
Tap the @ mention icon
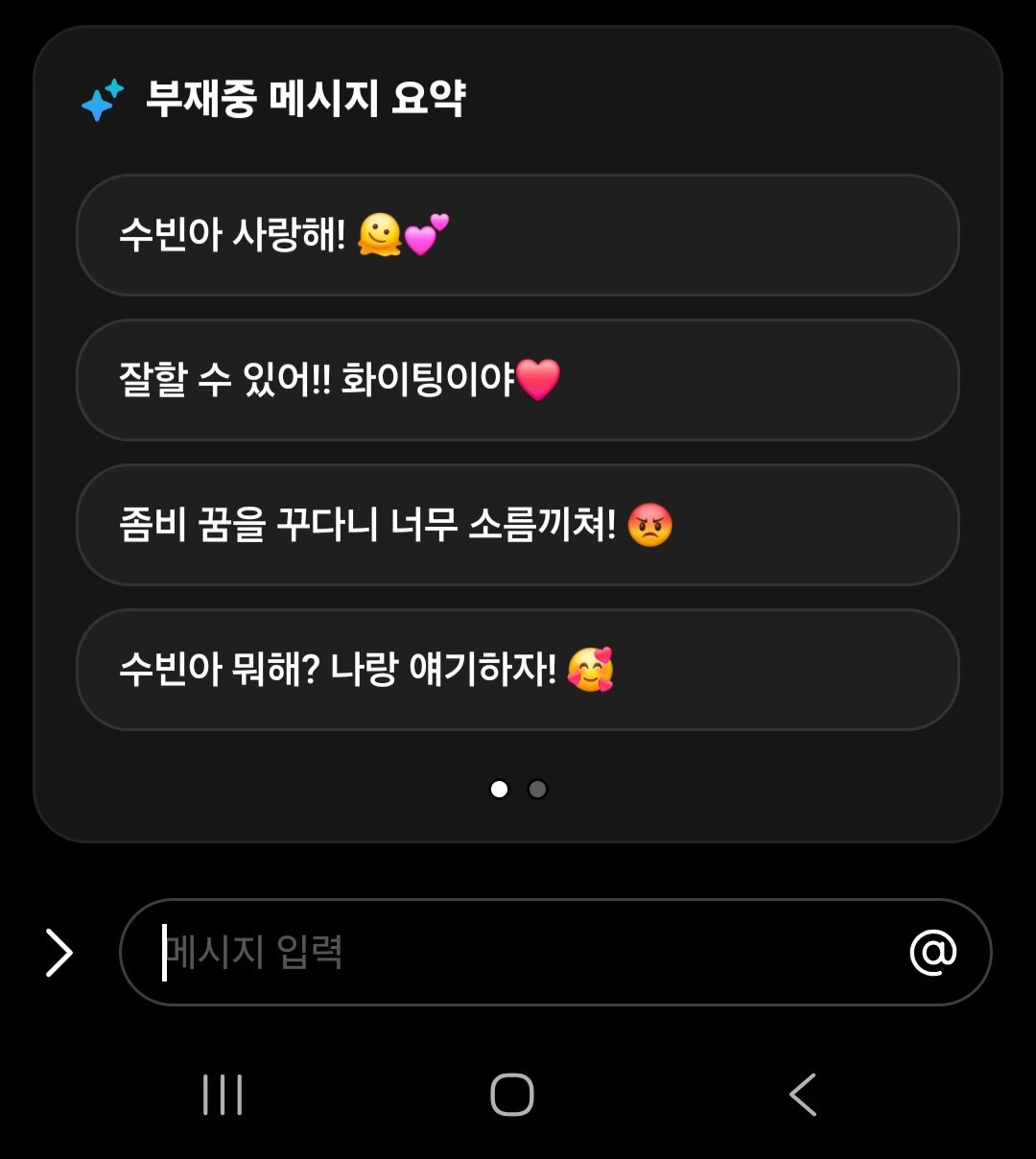(932, 952)
